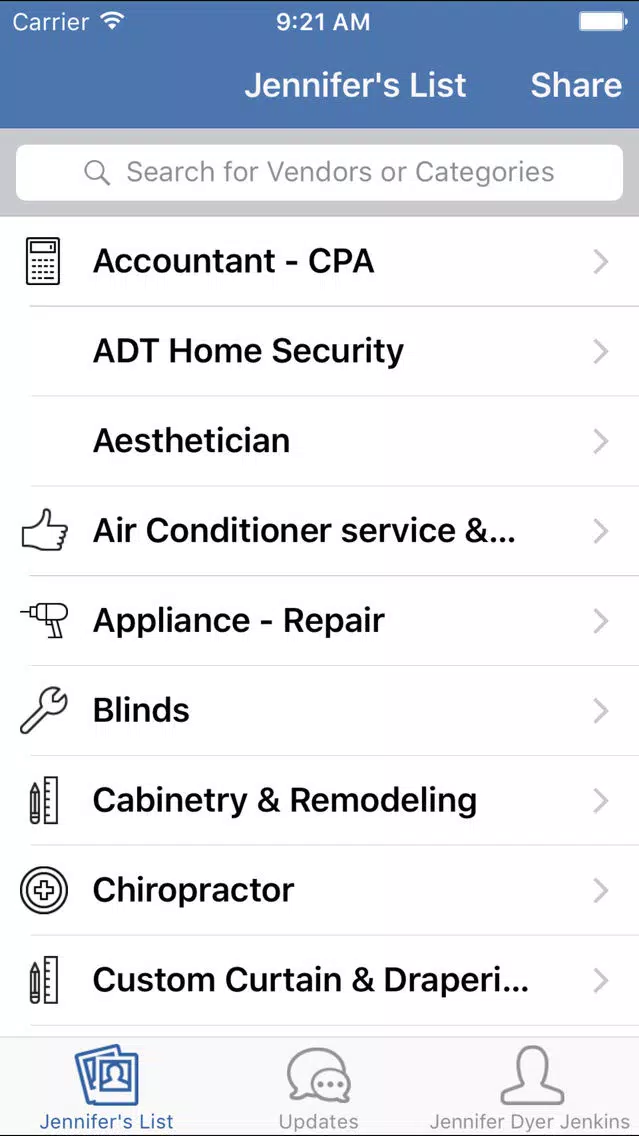Viewport: 639px width, 1136px height.
Task: Open the Blinds category
Action: tap(320, 711)
